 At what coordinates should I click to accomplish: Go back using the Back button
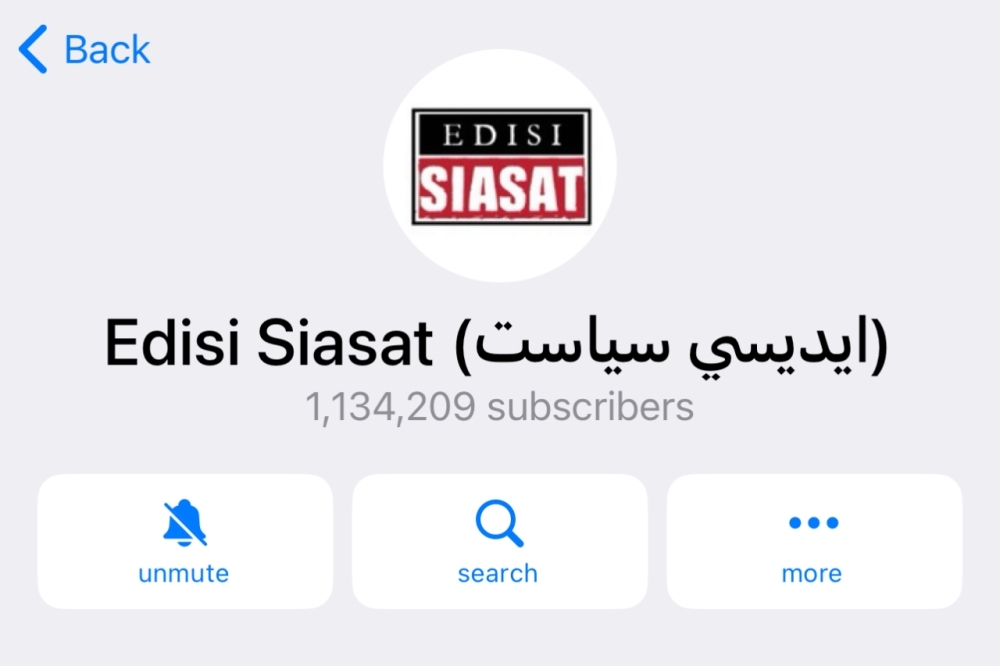click(x=86, y=50)
